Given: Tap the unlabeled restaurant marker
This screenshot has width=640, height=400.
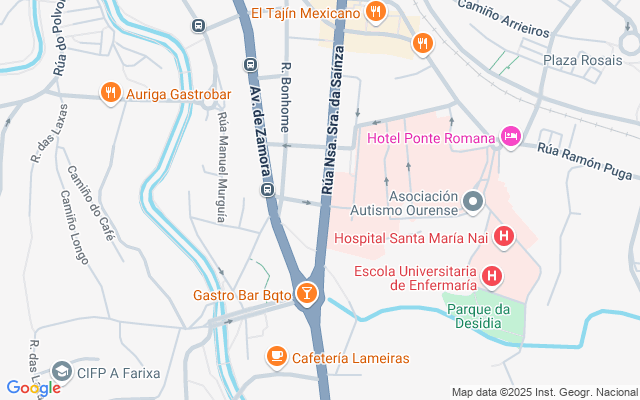Looking at the screenshot, I should pyautogui.click(x=422, y=43).
